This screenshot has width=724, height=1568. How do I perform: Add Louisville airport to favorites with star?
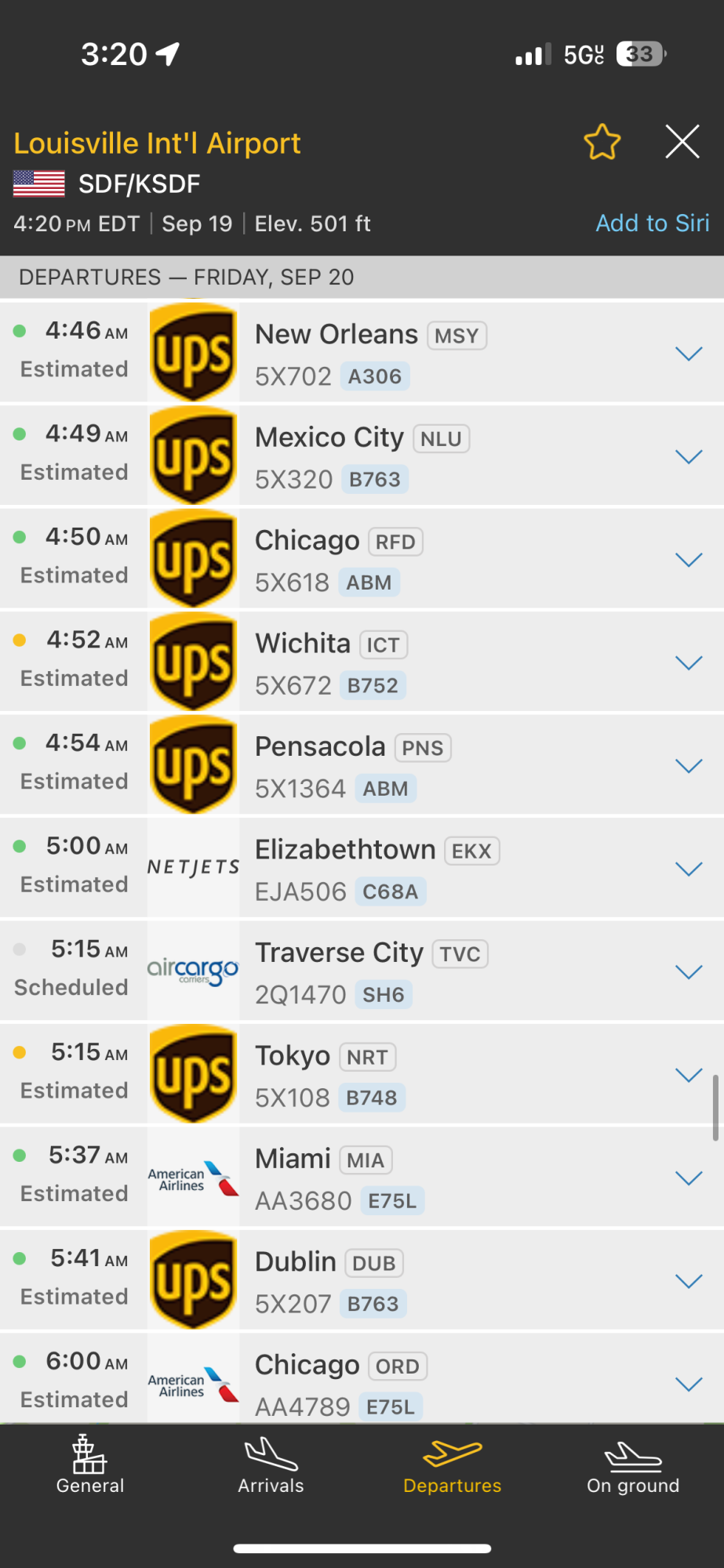[602, 142]
